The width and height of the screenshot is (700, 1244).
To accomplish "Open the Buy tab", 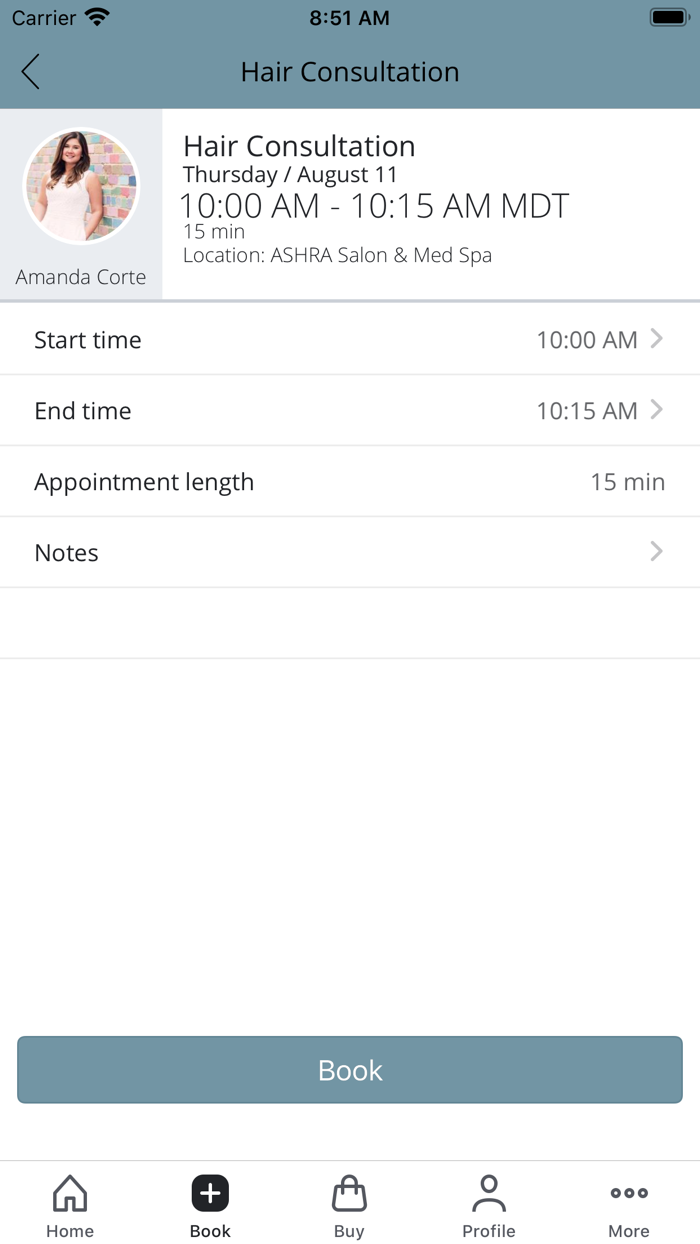I will [x=349, y=1207].
